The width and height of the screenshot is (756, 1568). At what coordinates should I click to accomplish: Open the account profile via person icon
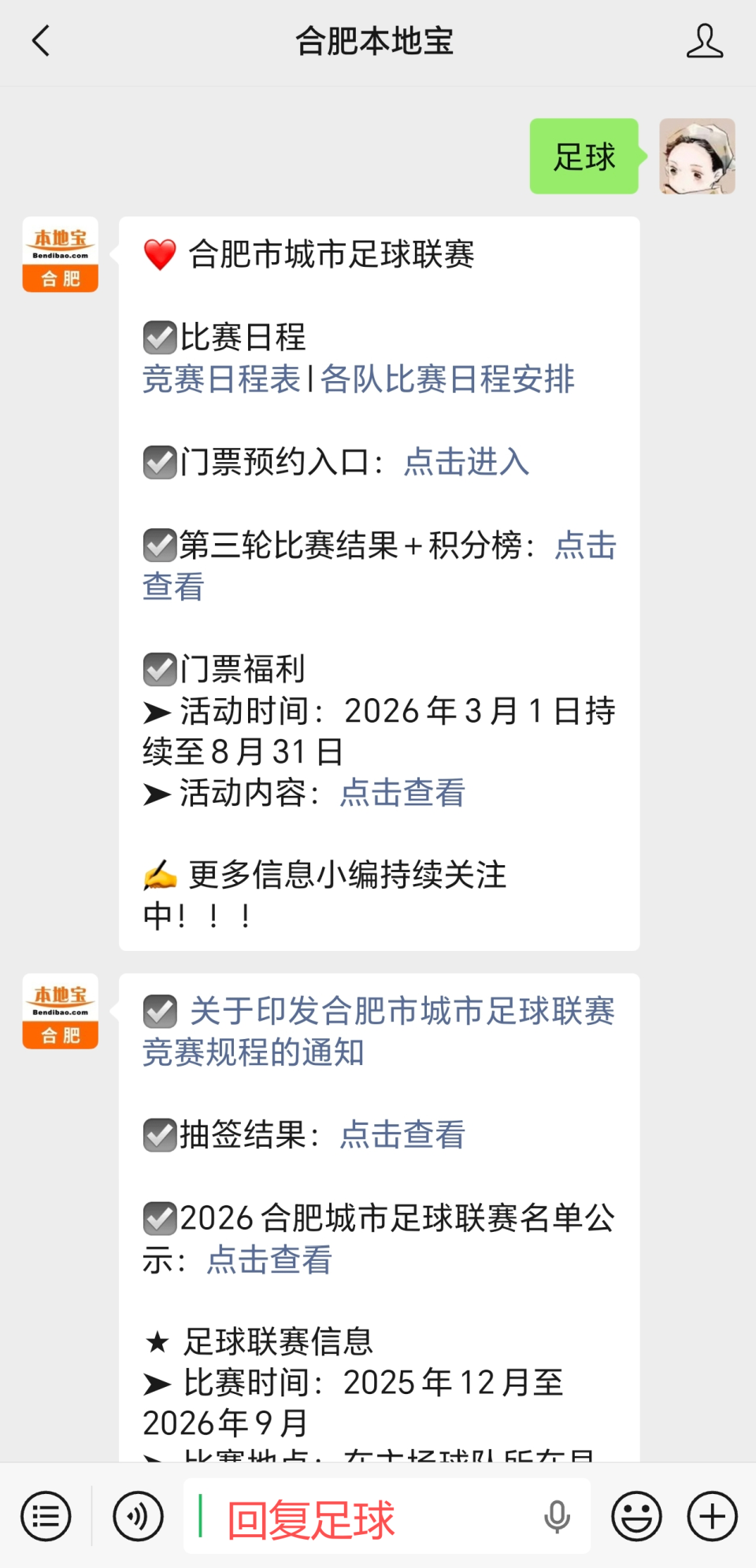[706, 42]
